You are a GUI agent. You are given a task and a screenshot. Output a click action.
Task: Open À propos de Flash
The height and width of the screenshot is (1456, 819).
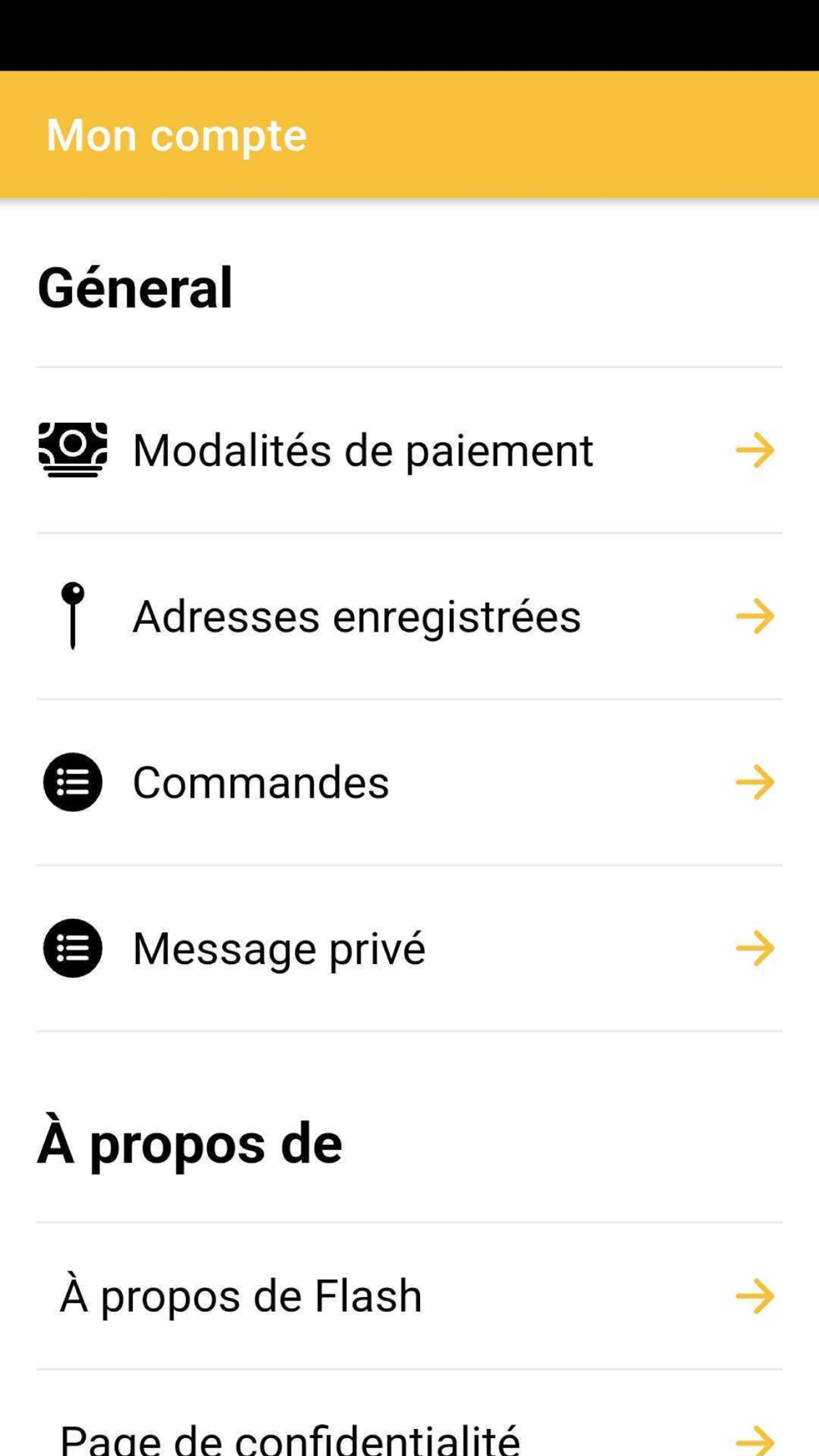[409, 1296]
